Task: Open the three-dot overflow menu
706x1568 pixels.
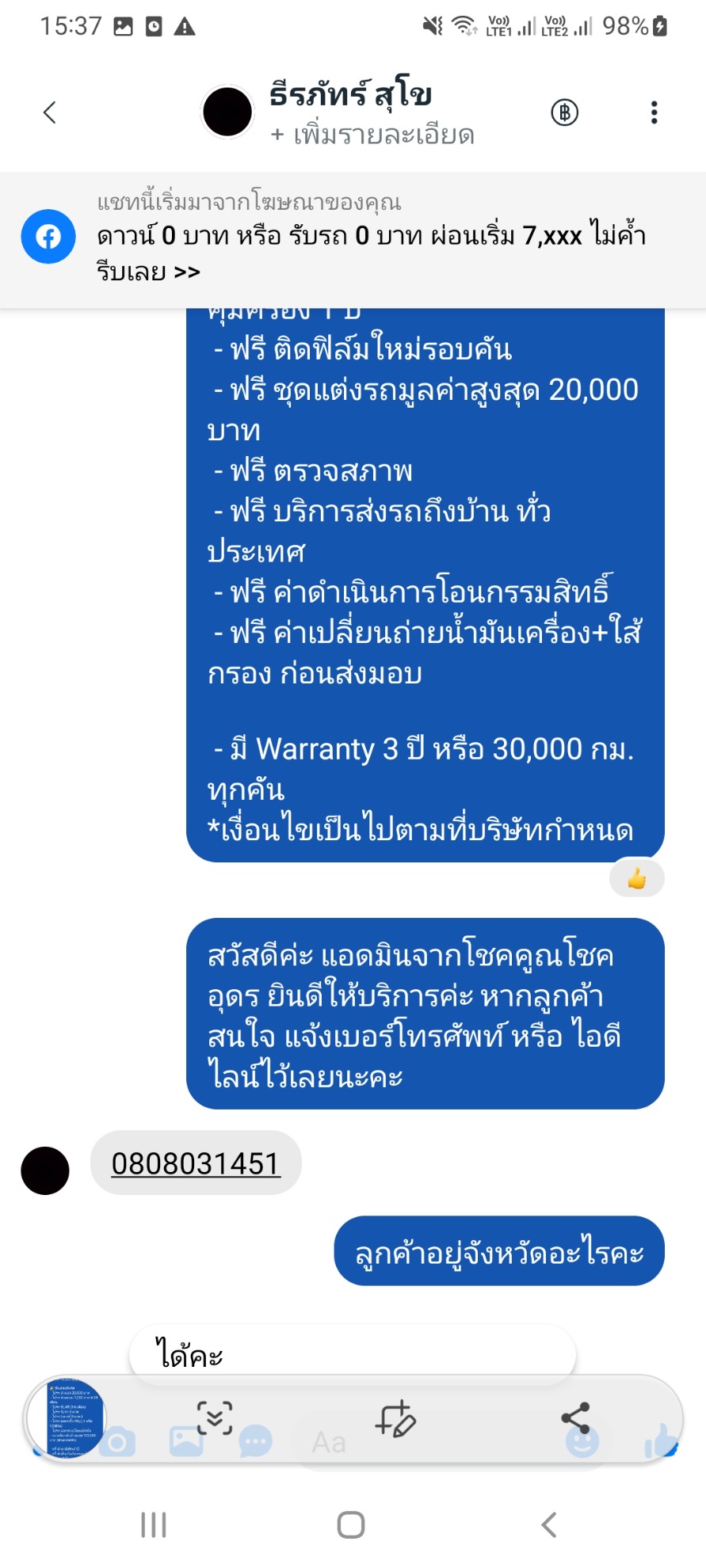Action: click(654, 112)
